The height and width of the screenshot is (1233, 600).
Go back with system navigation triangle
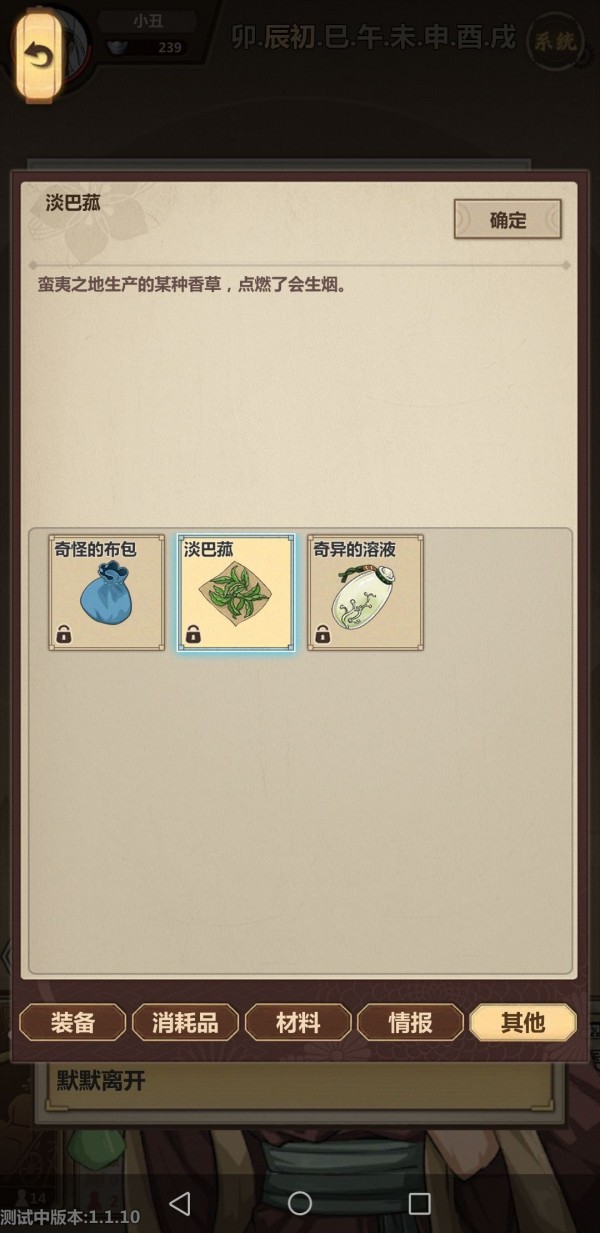point(180,1203)
